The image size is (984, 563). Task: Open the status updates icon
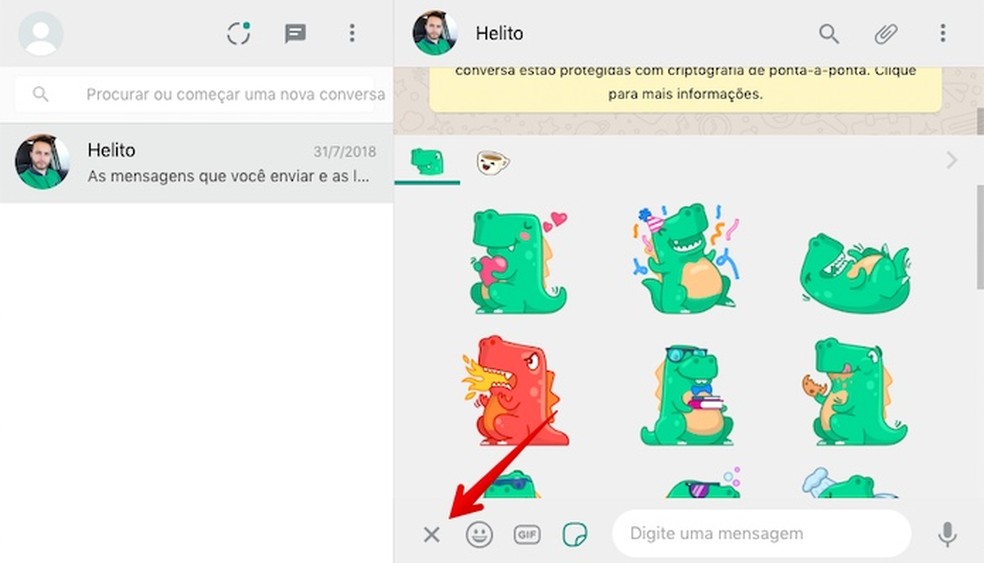[x=238, y=34]
